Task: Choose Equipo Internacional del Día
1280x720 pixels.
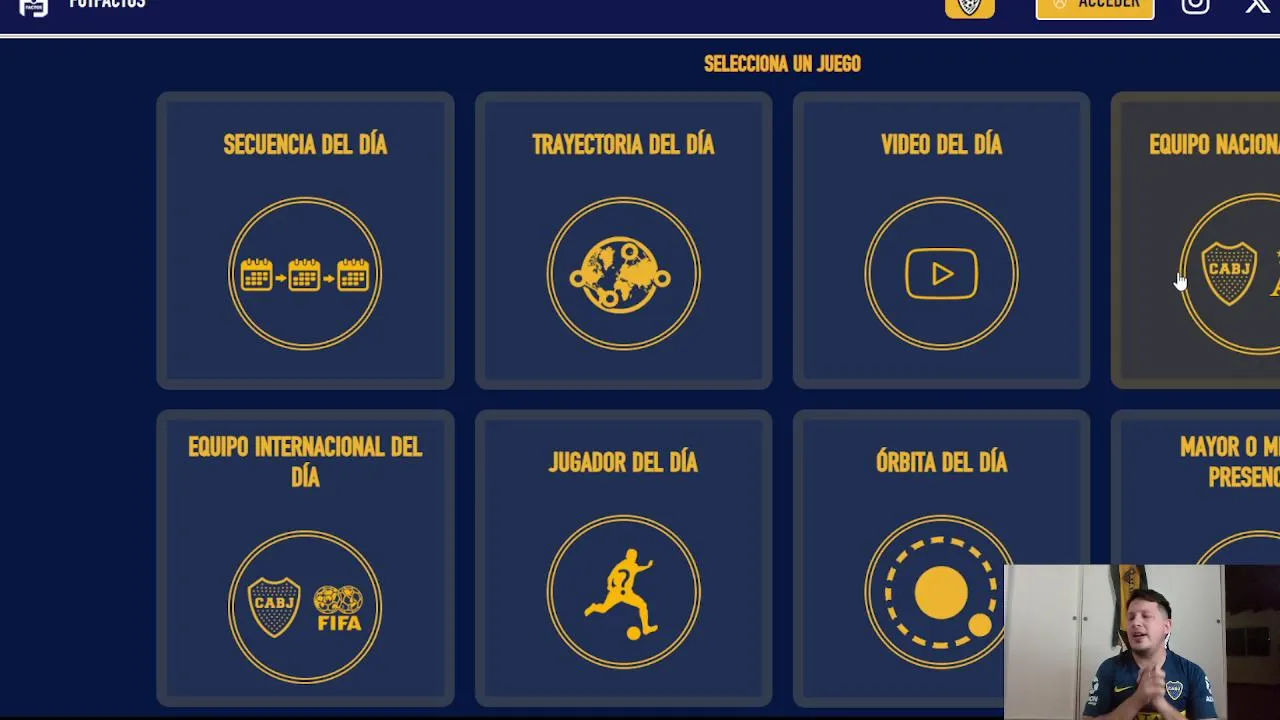Action: 305,558
